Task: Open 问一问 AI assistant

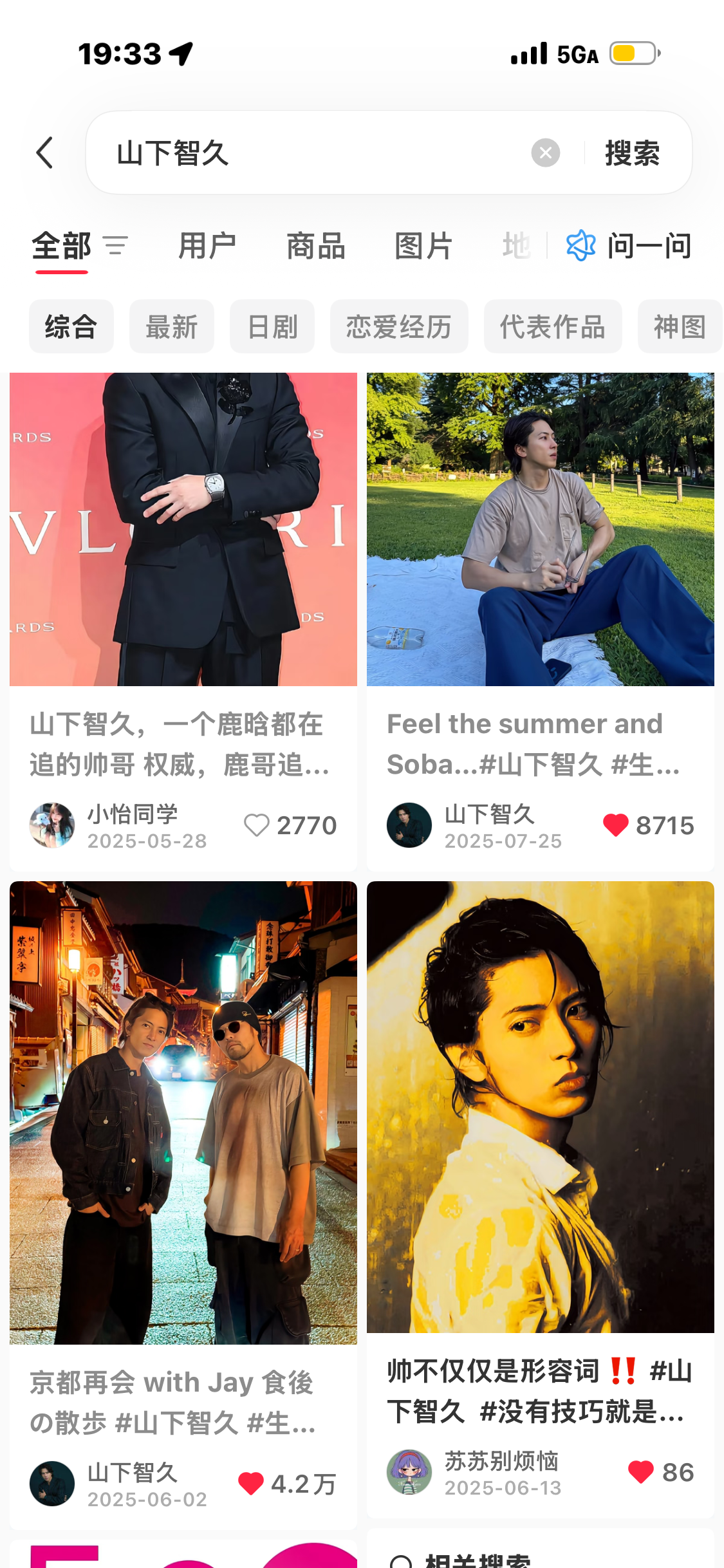Action: (x=629, y=246)
